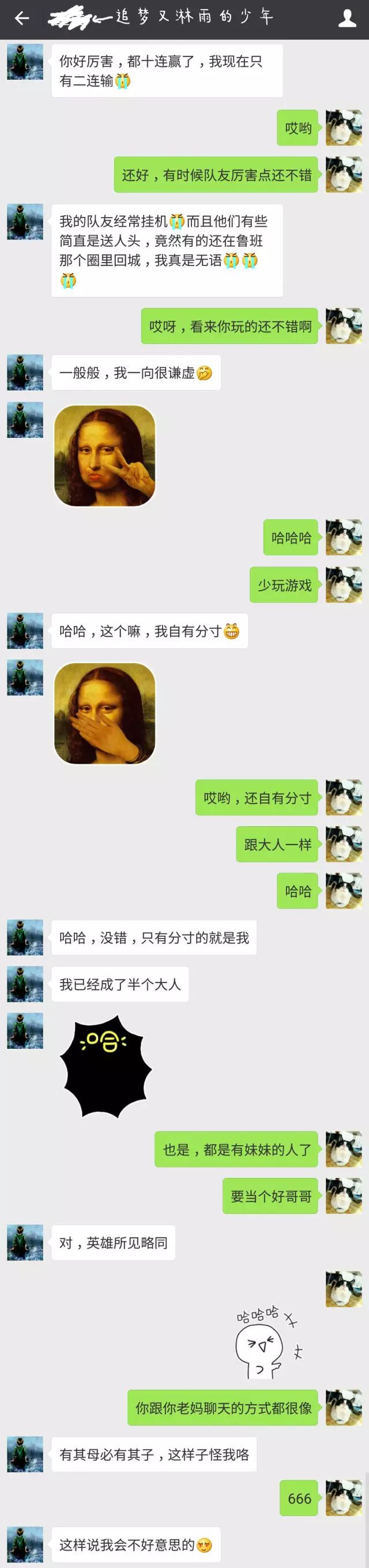Image resolution: width=369 pixels, height=1568 pixels.
Task: Tap the cat avatar beside 少玩游戏
Action: point(344,584)
